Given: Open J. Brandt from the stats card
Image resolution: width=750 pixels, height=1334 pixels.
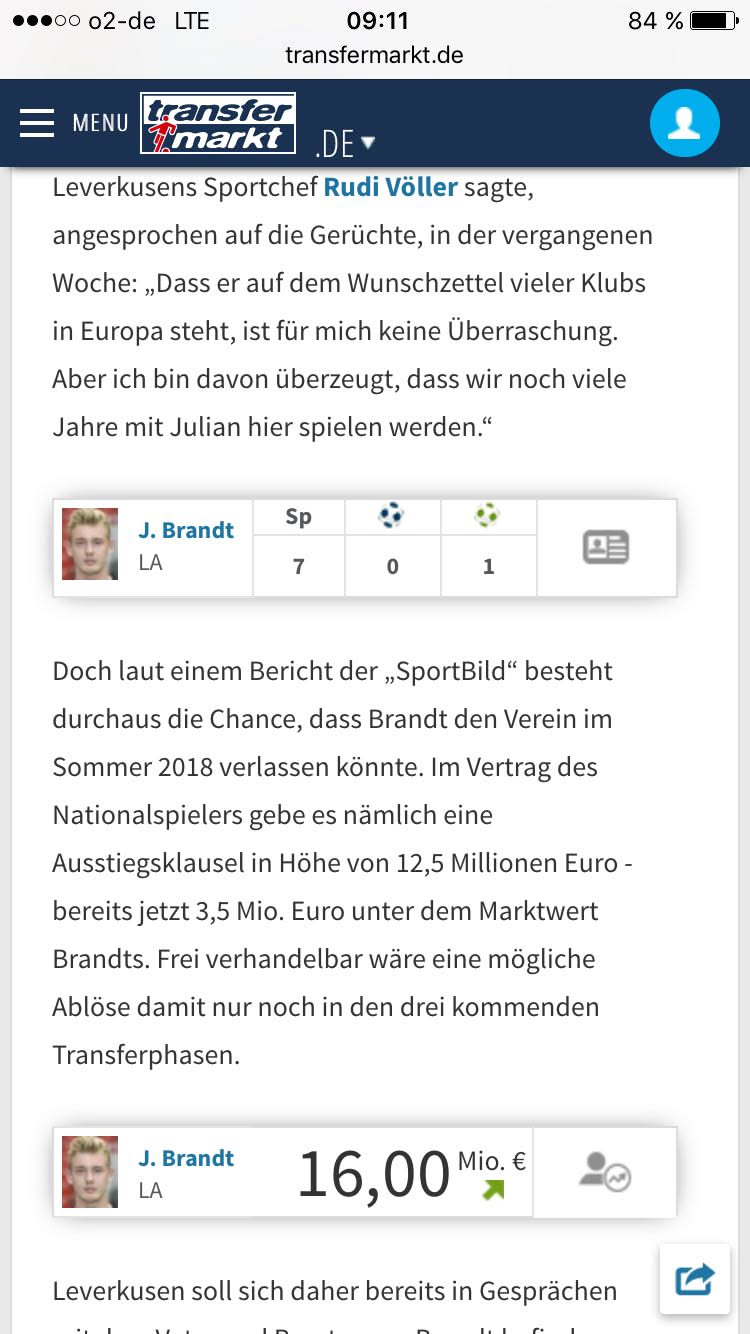Looking at the screenshot, I should coord(186,530).
